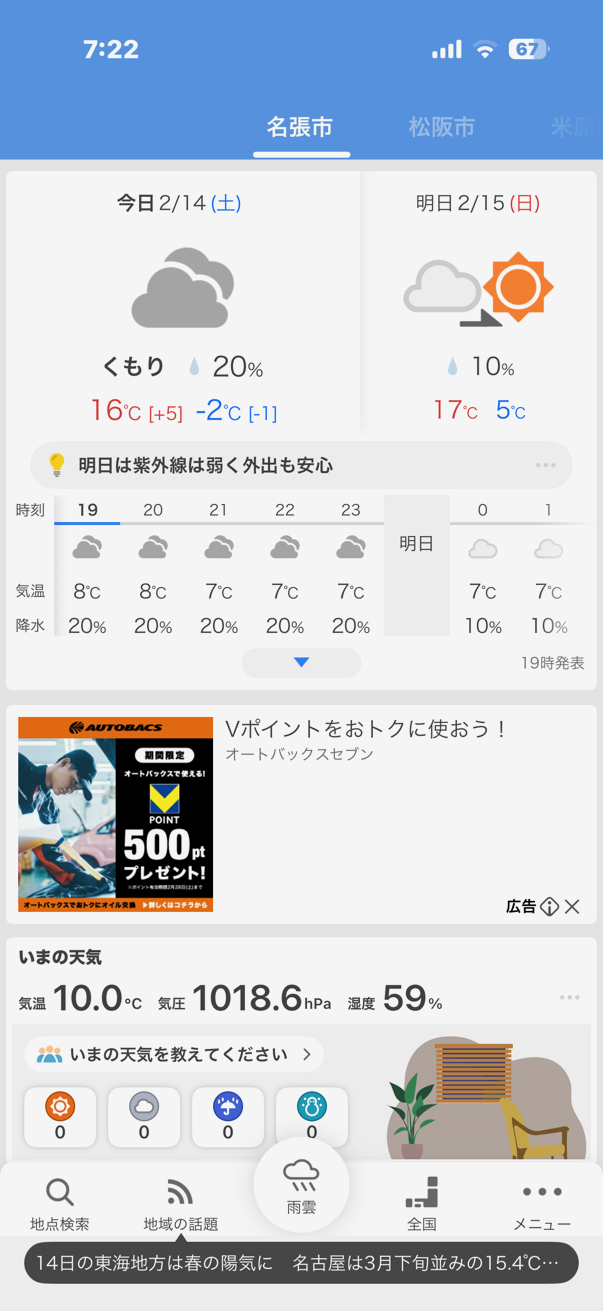Tap いまの天気を教えてください to report weather
The width and height of the screenshot is (603, 1311).
(x=175, y=1054)
